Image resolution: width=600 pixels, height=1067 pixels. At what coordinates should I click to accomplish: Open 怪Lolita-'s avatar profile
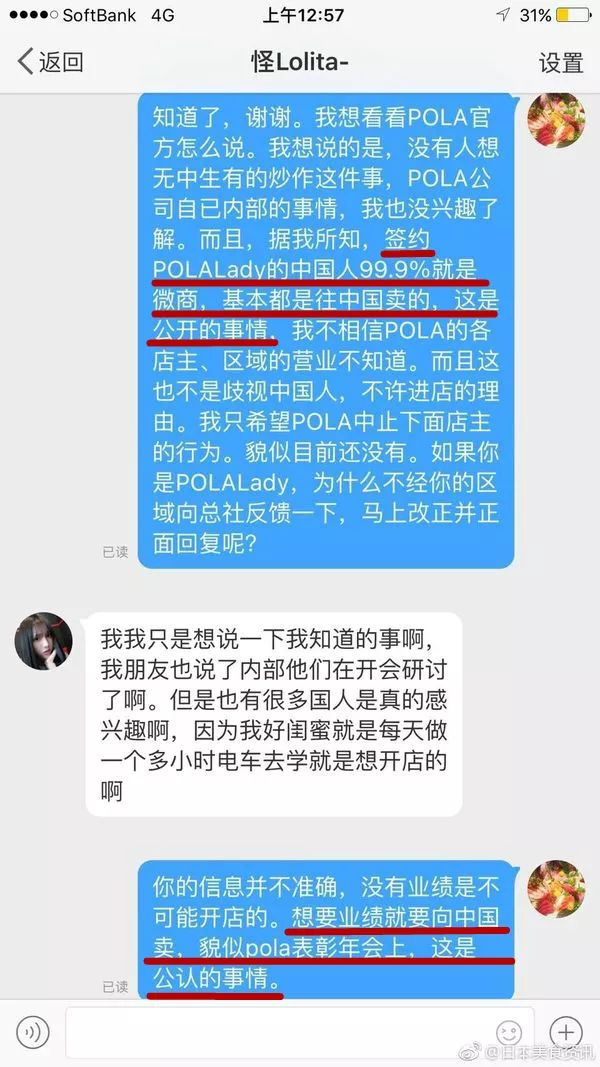click(x=44, y=641)
